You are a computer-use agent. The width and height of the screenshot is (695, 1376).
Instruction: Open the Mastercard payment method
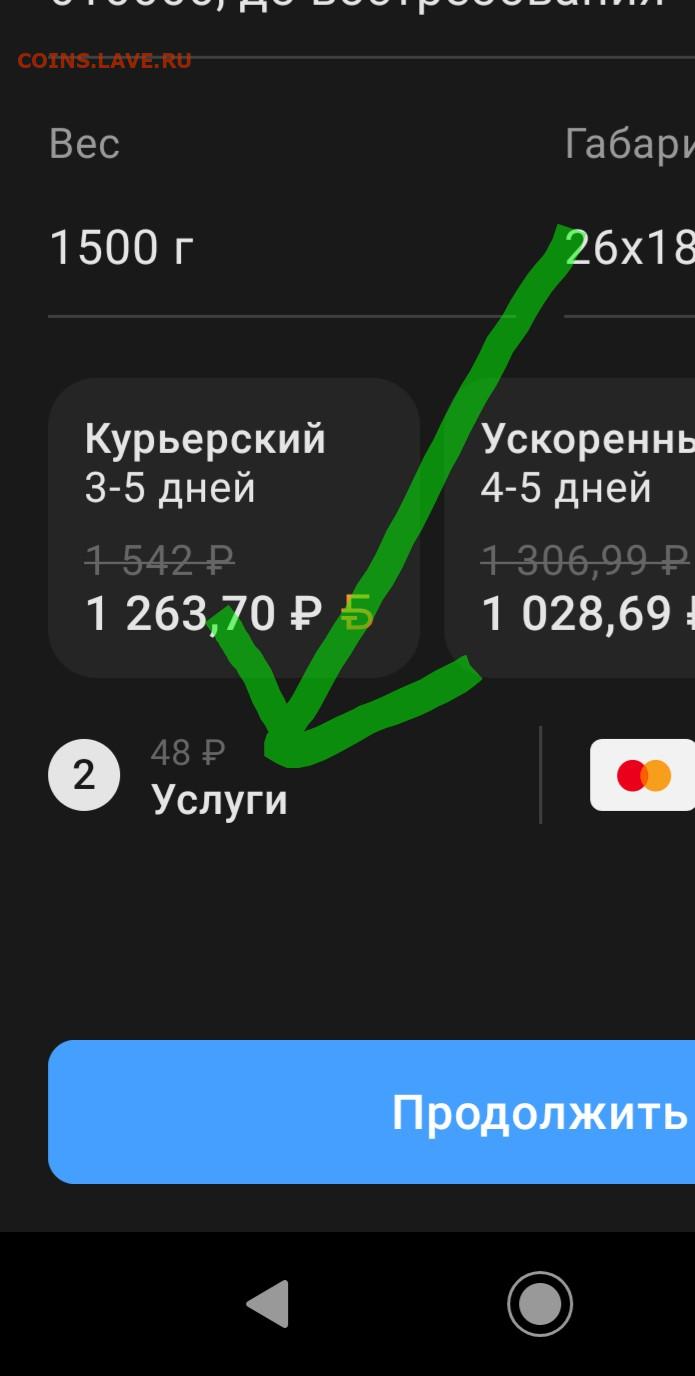(x=643, y=775)
